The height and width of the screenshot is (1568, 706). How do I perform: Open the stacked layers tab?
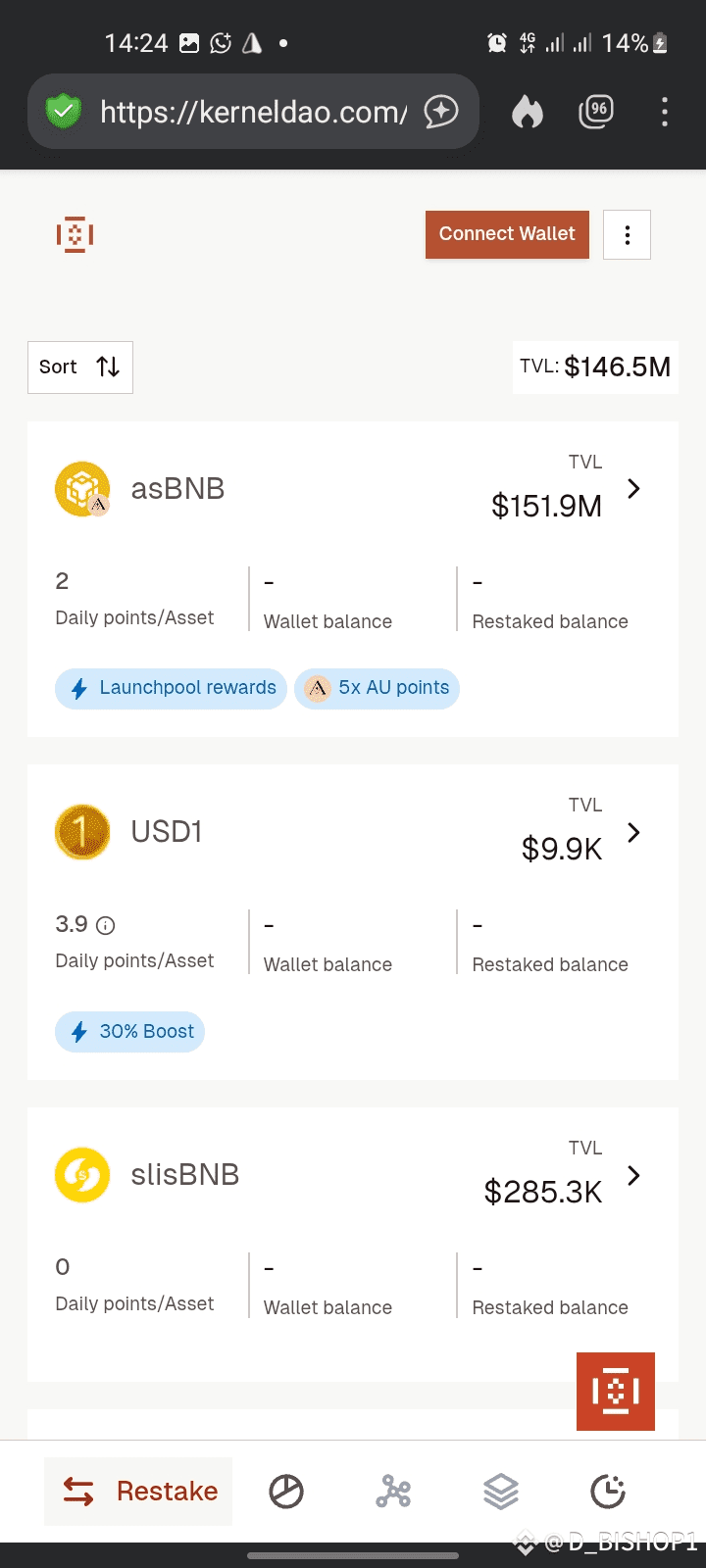501,1492
